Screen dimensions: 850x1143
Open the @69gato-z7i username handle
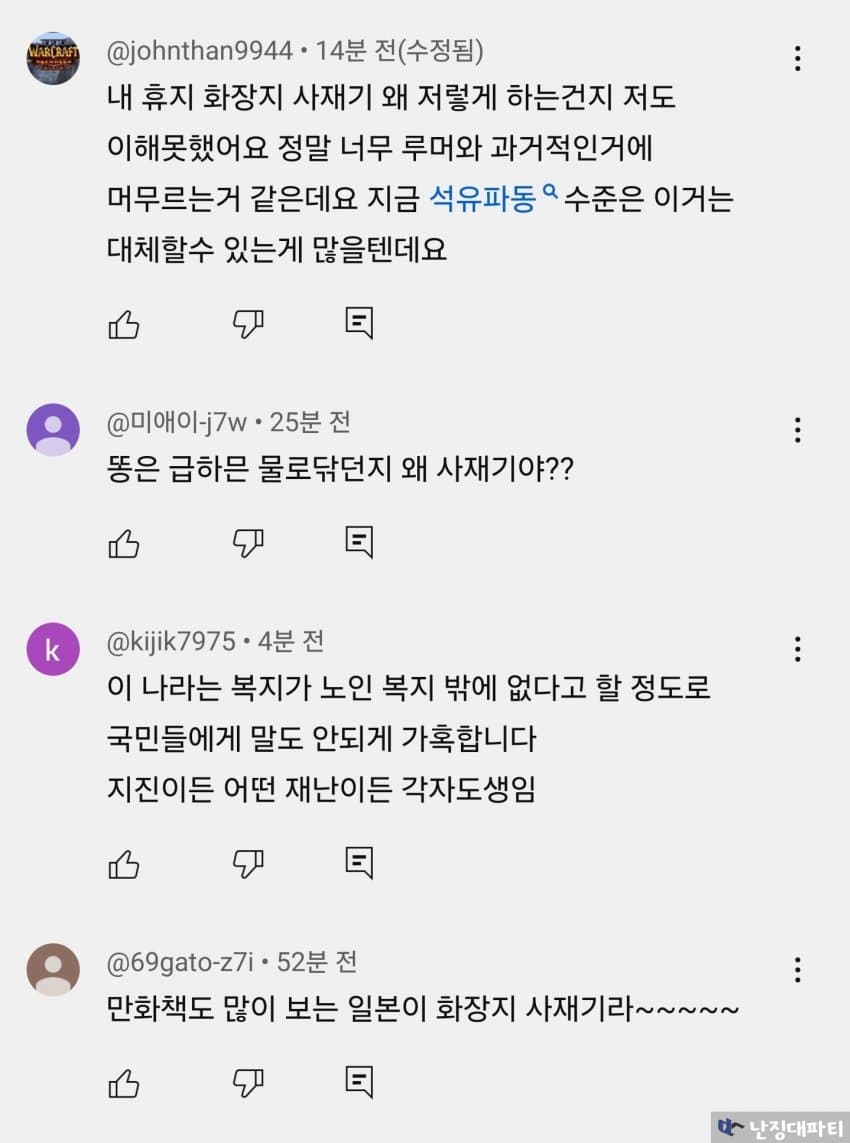[x=181, y=963]
